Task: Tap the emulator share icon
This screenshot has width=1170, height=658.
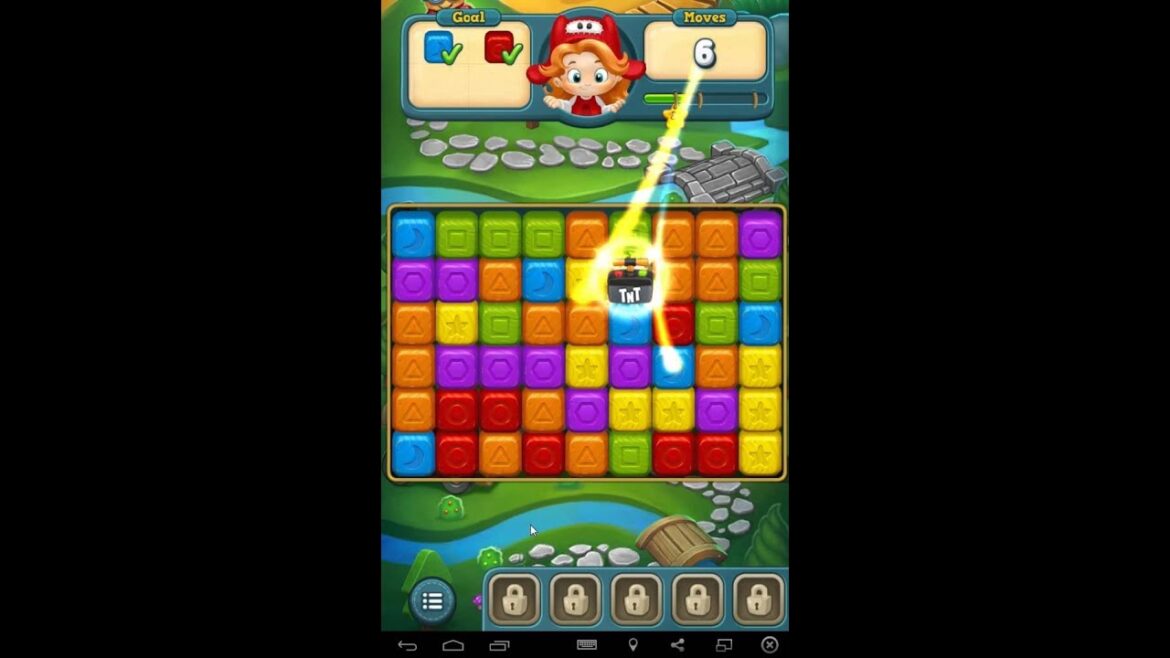Action: (678, 645)
